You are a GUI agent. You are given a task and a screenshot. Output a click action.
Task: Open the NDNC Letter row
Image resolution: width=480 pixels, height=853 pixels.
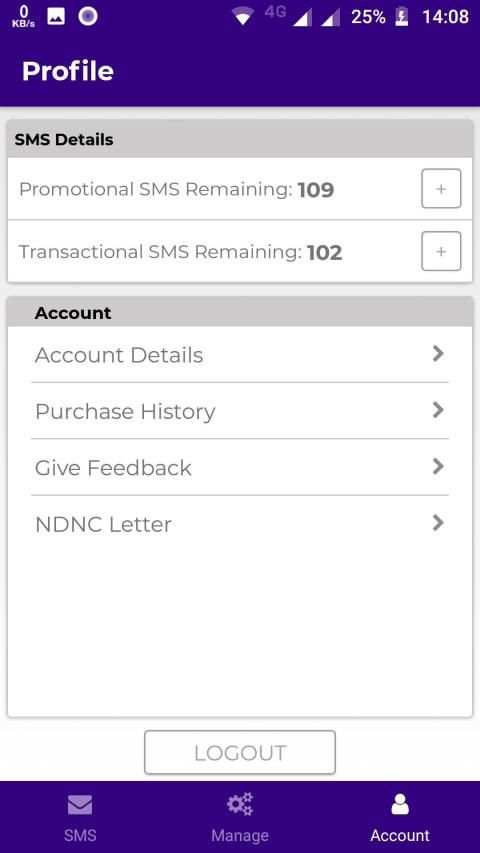click(240, 524)
